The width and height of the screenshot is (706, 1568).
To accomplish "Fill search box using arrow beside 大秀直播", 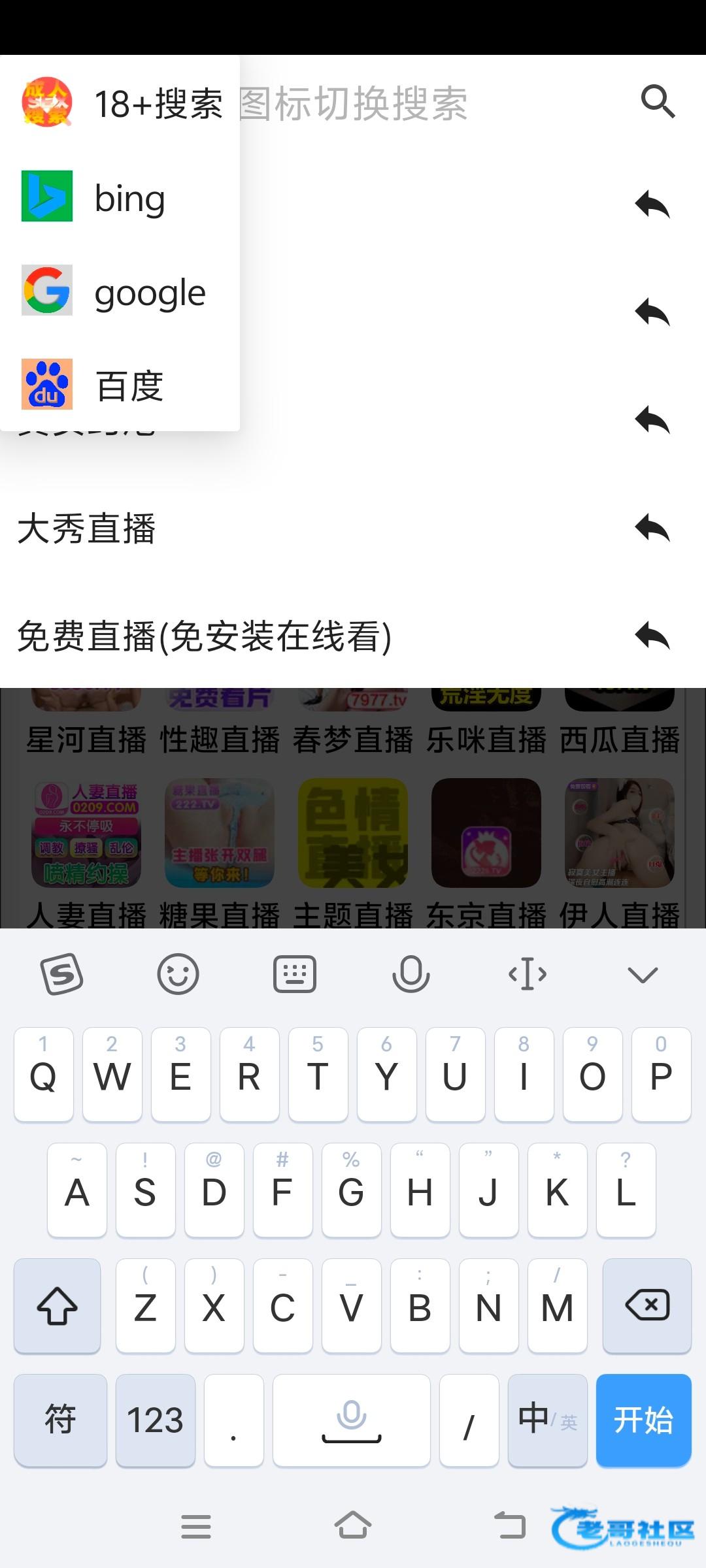I will click(x=653, y=528).
